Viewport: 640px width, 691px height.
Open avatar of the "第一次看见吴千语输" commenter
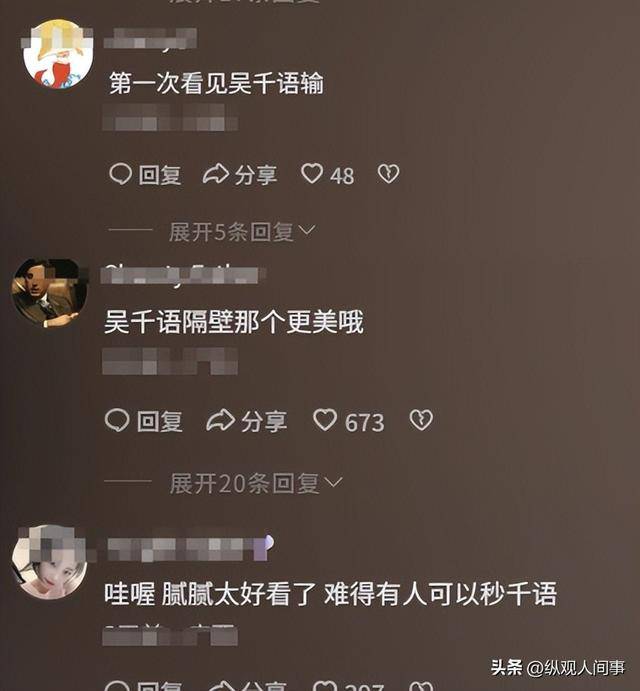point(58,55)
